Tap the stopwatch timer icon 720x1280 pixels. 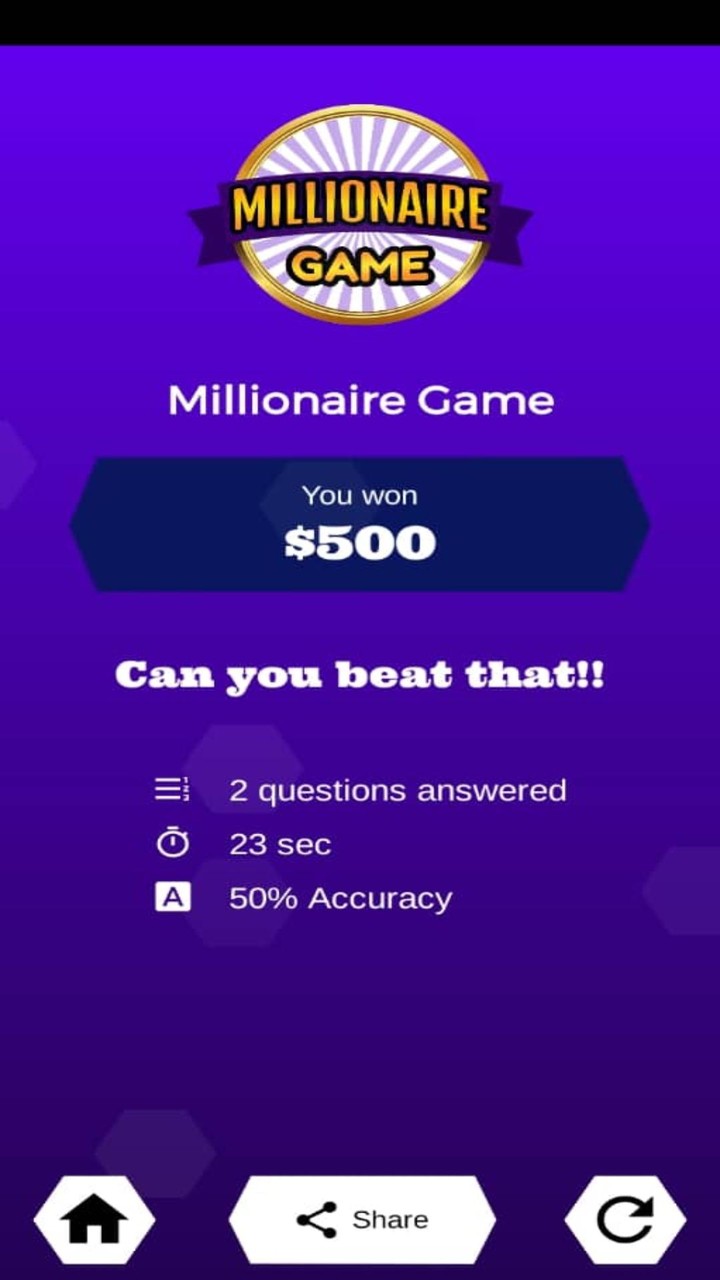174,843
